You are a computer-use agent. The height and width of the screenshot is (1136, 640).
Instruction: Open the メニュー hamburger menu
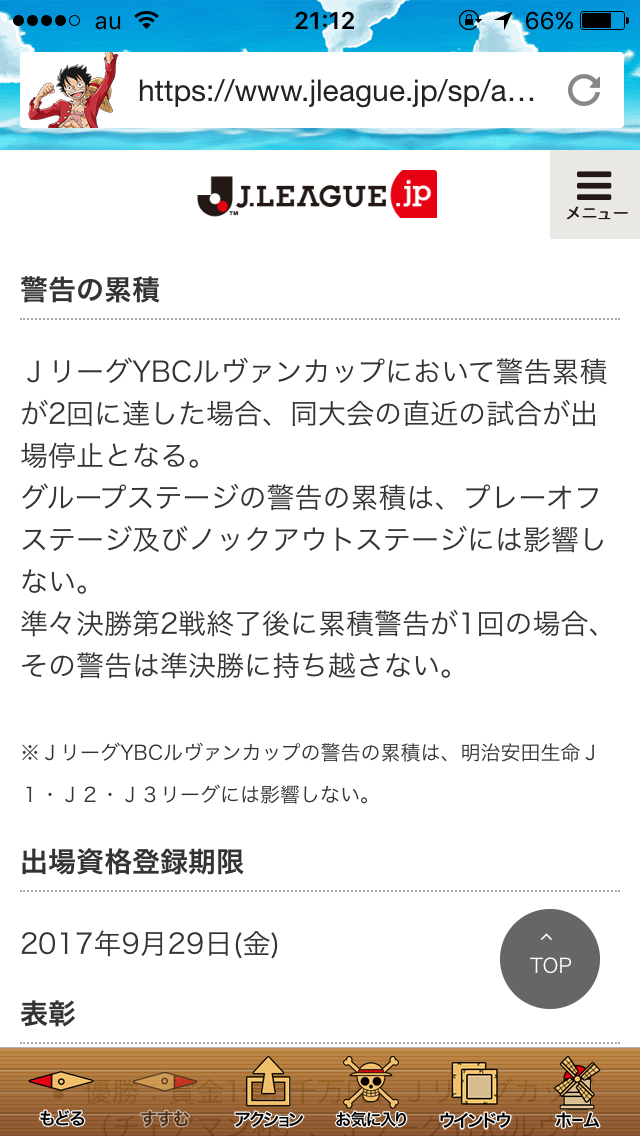(x=595, y=195)
